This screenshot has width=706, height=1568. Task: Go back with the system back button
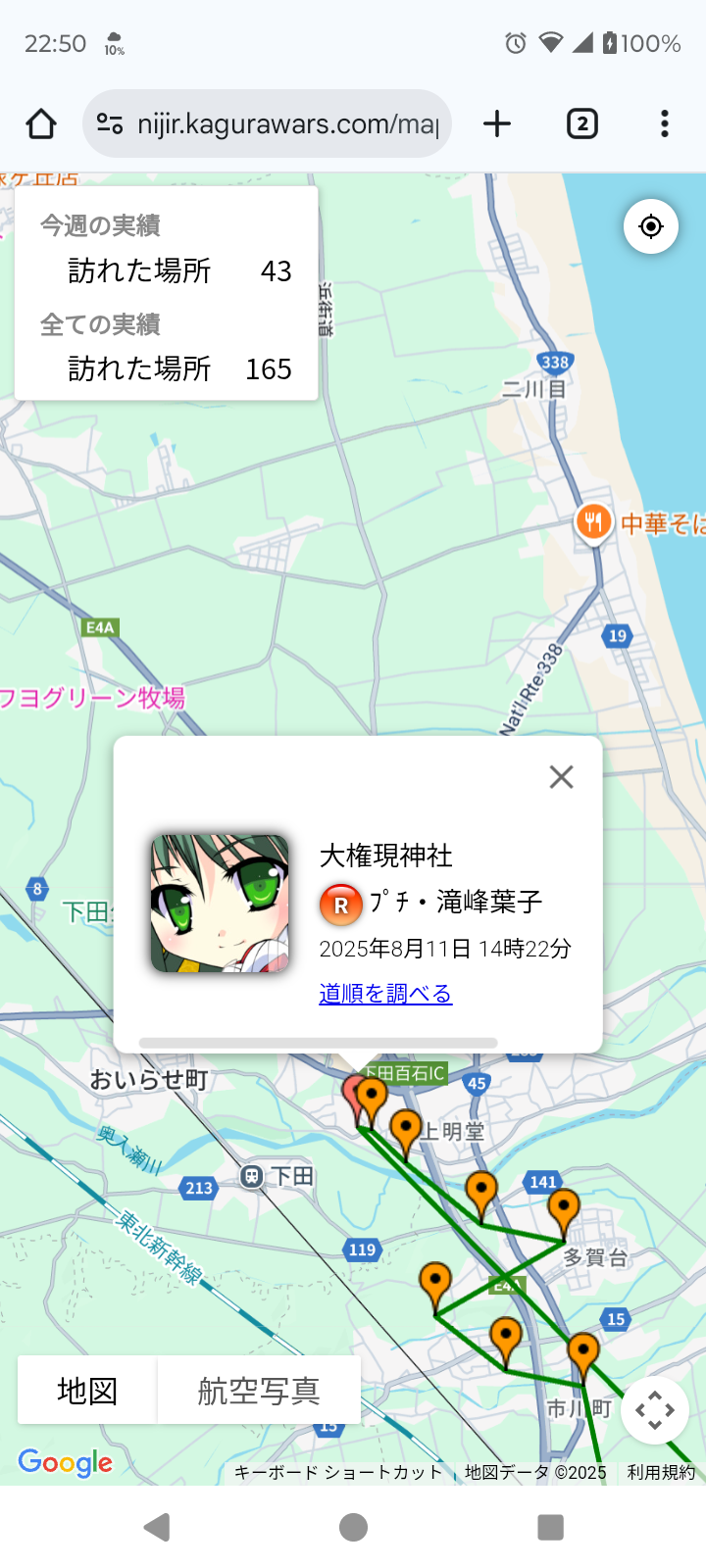click(157, 1527)
